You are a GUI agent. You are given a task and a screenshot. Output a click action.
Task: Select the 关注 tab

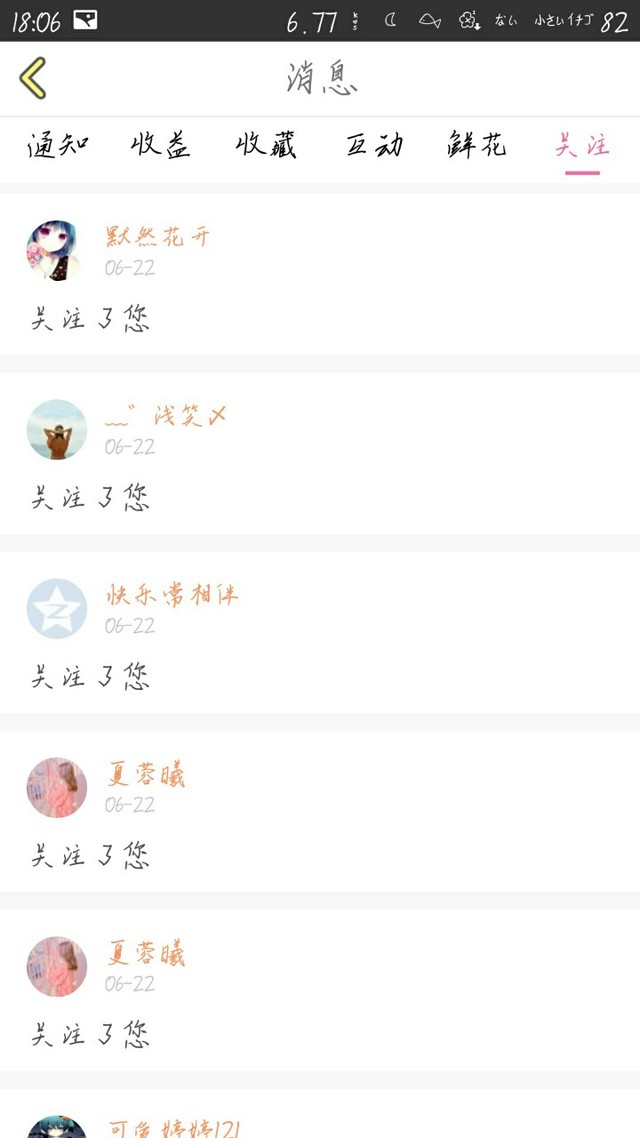[x=582, y=146]
